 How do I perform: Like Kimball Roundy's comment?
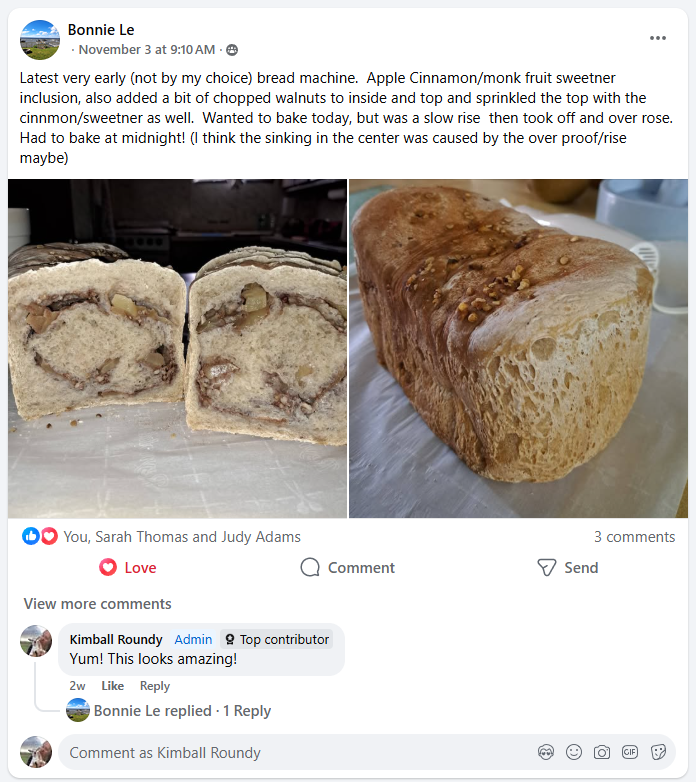point(112,686)
